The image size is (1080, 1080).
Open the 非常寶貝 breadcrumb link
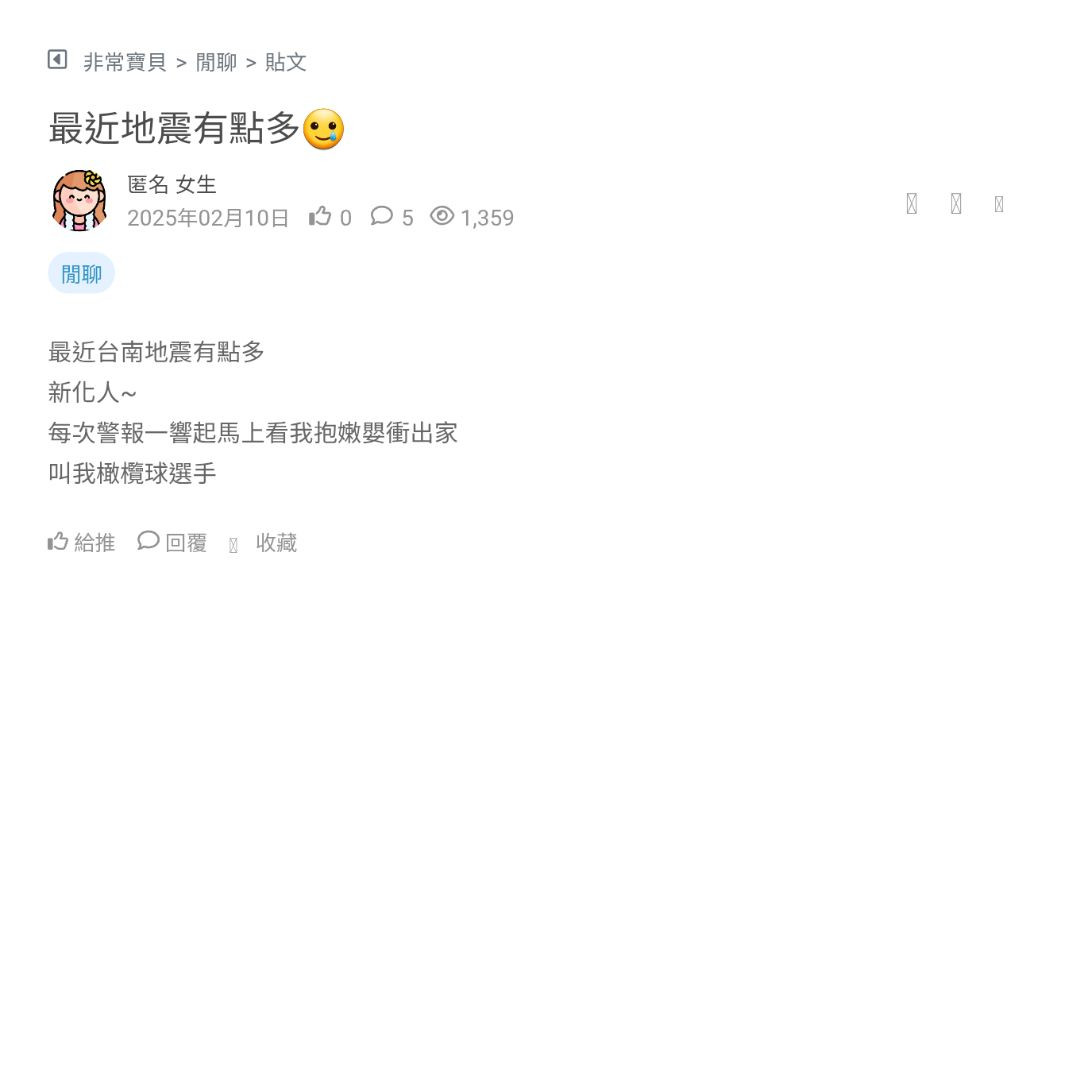click(125, 62)
